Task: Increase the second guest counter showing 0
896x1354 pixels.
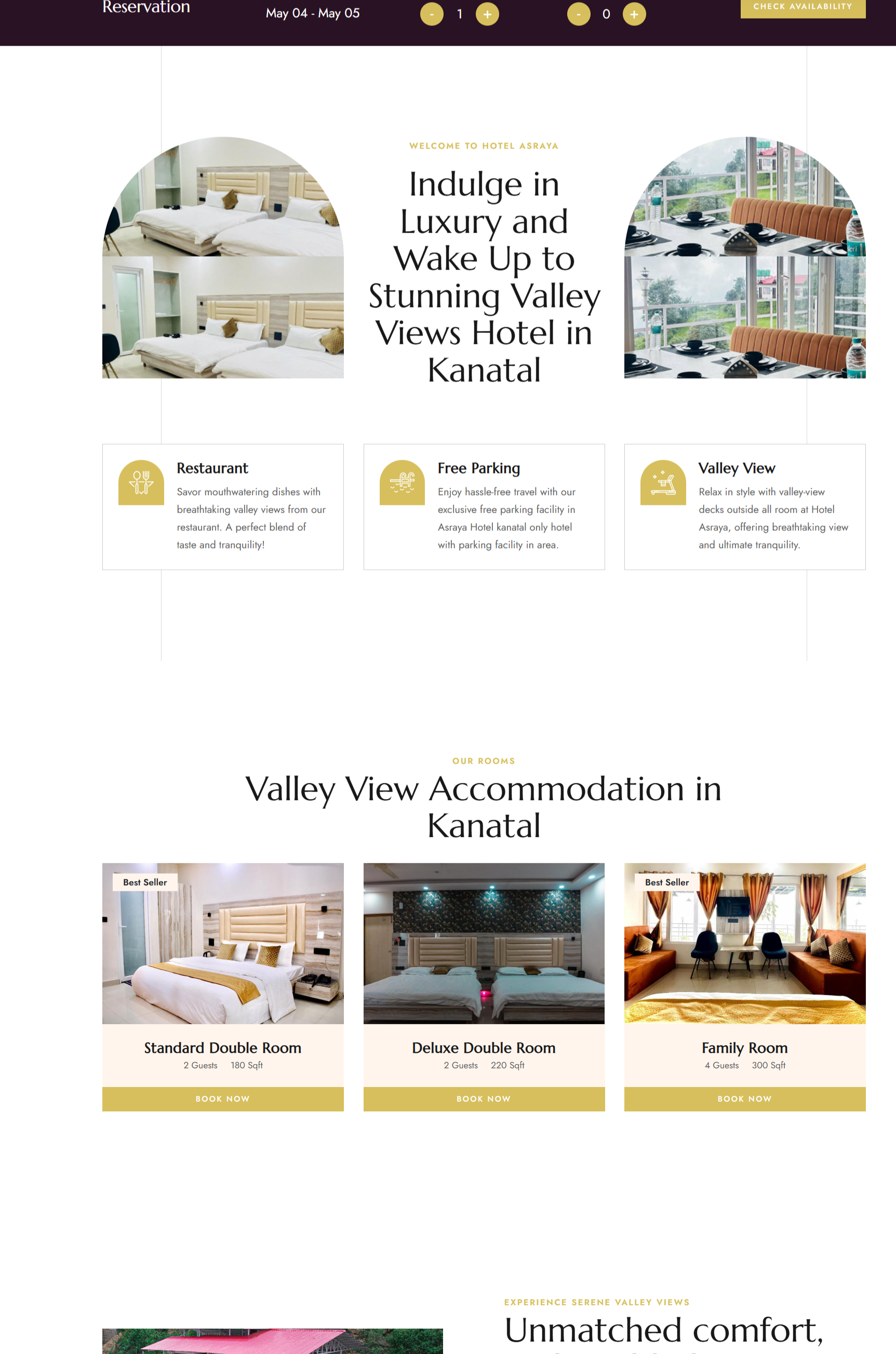Action: point(634,15)
